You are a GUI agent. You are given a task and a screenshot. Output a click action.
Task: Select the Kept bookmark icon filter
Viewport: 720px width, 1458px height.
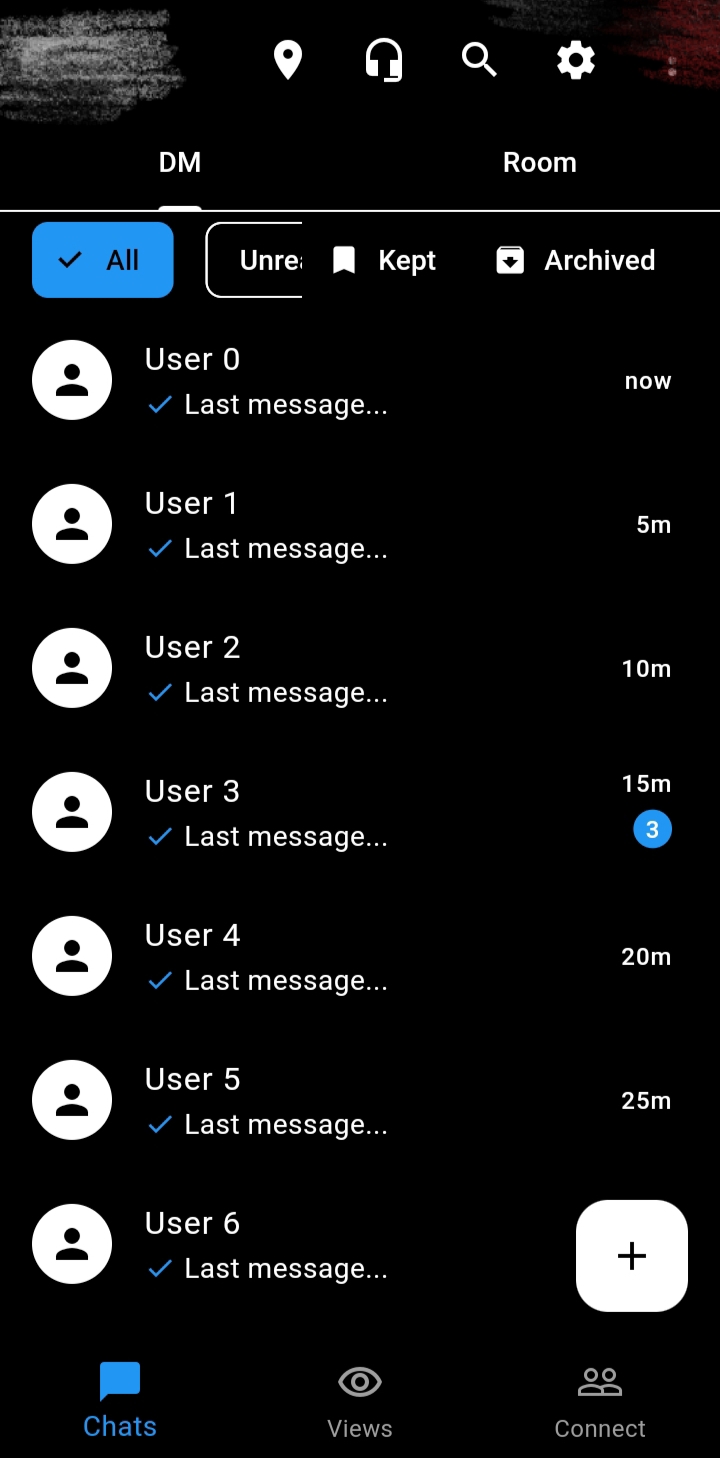point(344,260)
